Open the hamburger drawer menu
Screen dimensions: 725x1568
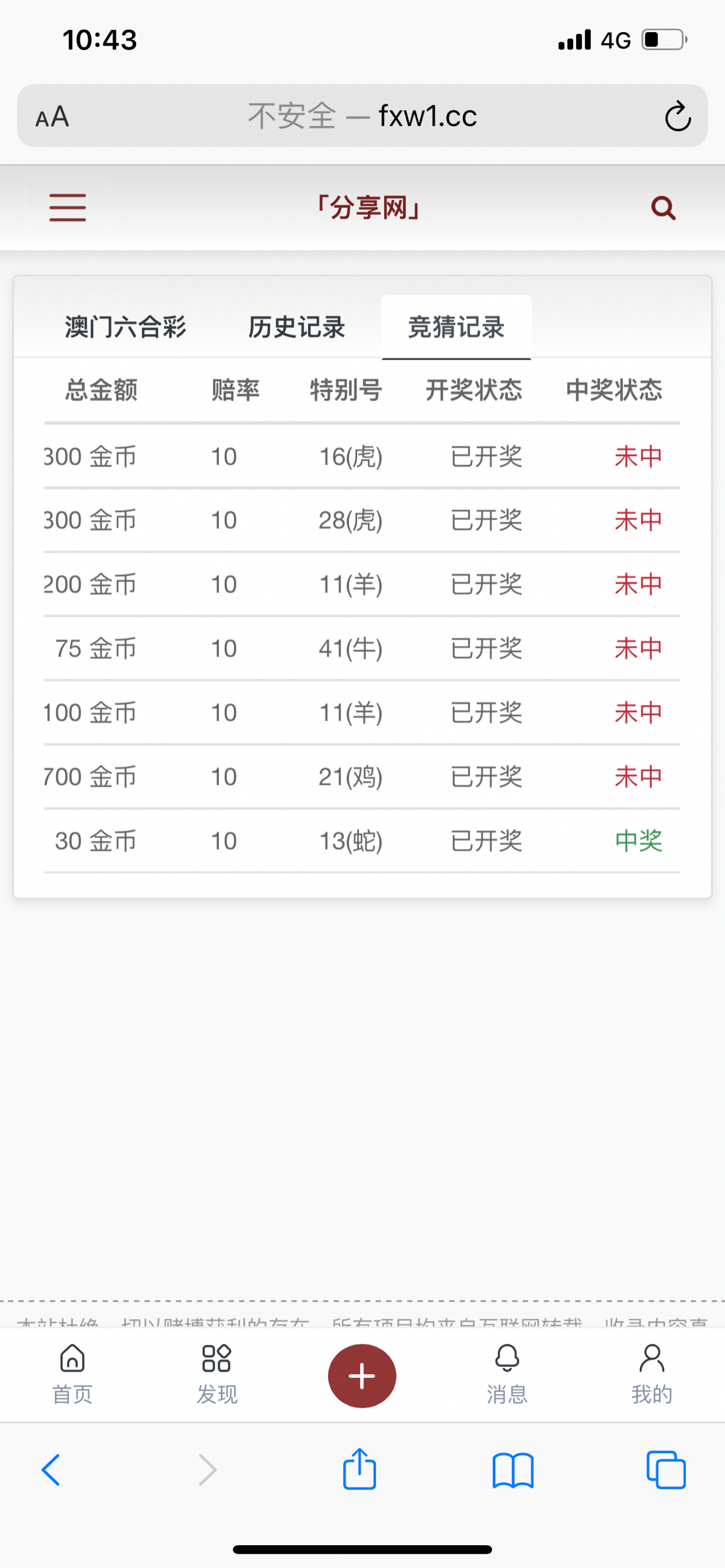point(68,208)
